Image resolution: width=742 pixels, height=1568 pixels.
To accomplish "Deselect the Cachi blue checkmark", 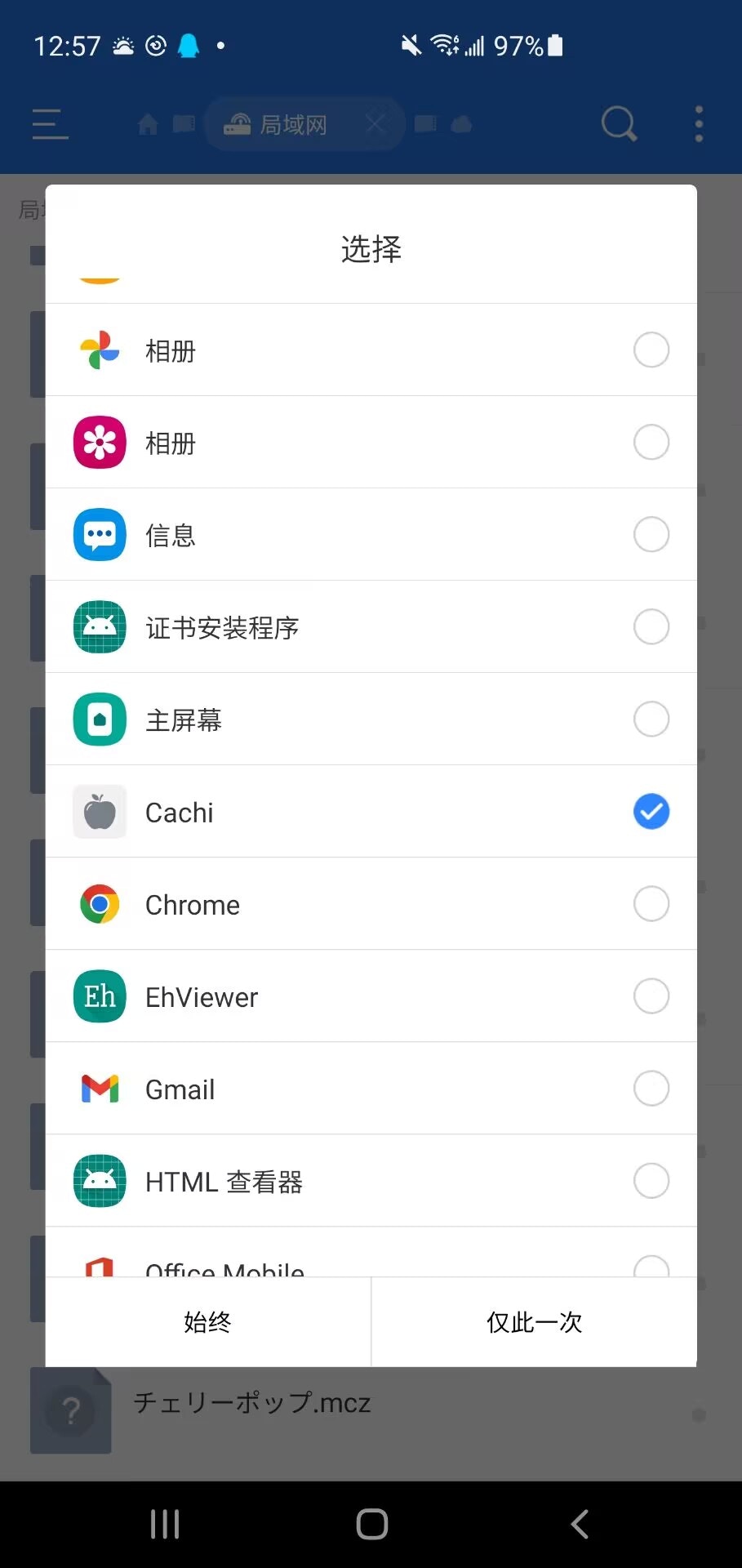I will (x=651, y=812).
